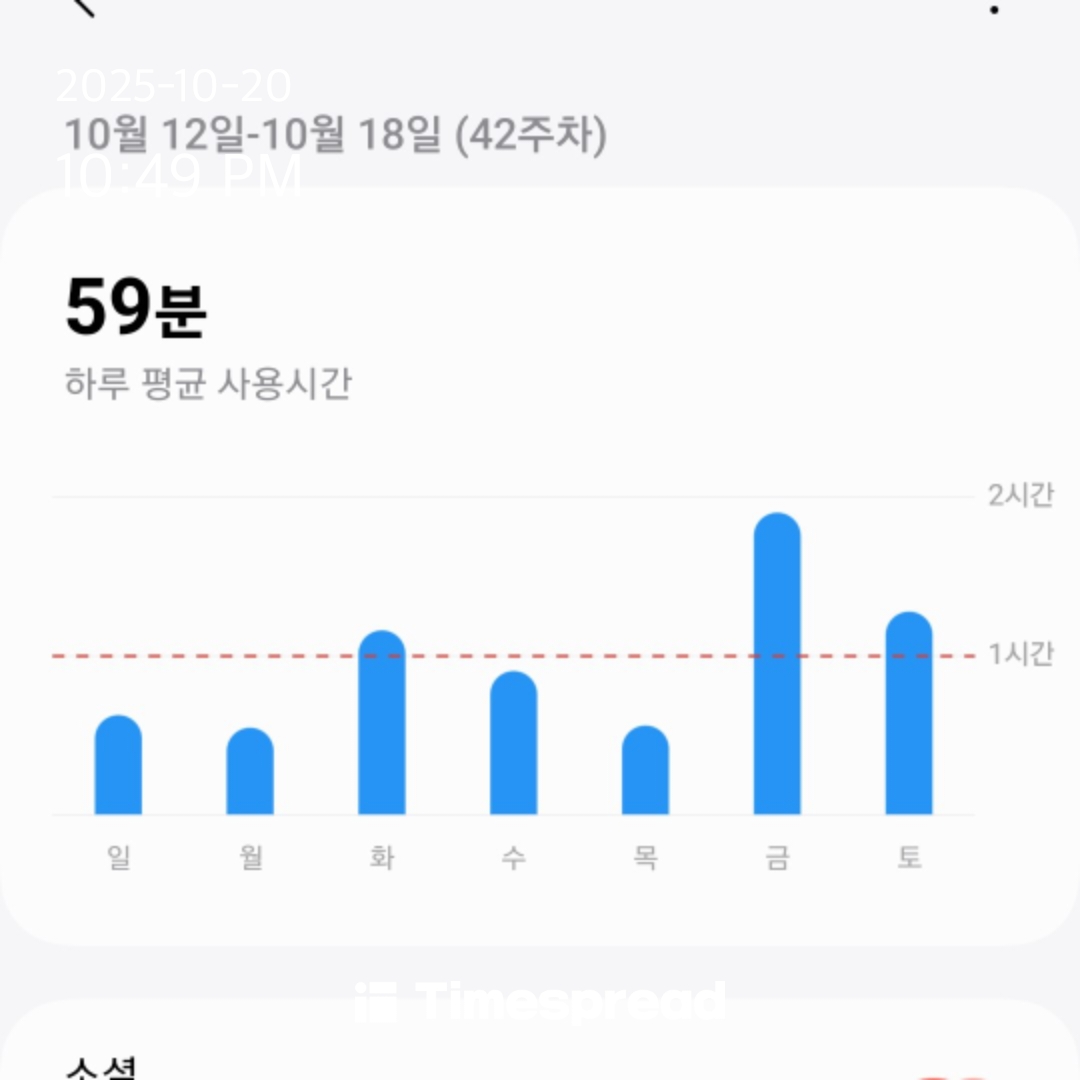Go back using the top-left arrow
The width and height of the screenshot is (1080, 1080).
83,6
